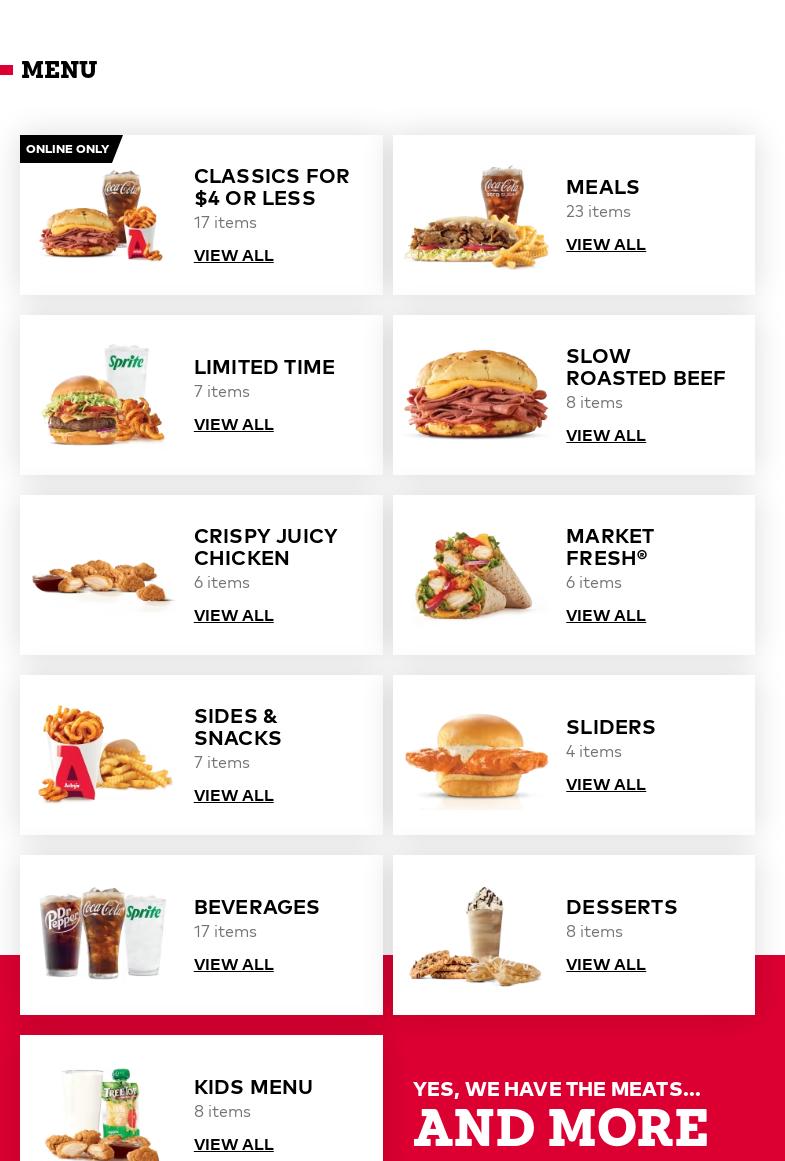
Task: View all Sliders
Action: tap(605, 785)
